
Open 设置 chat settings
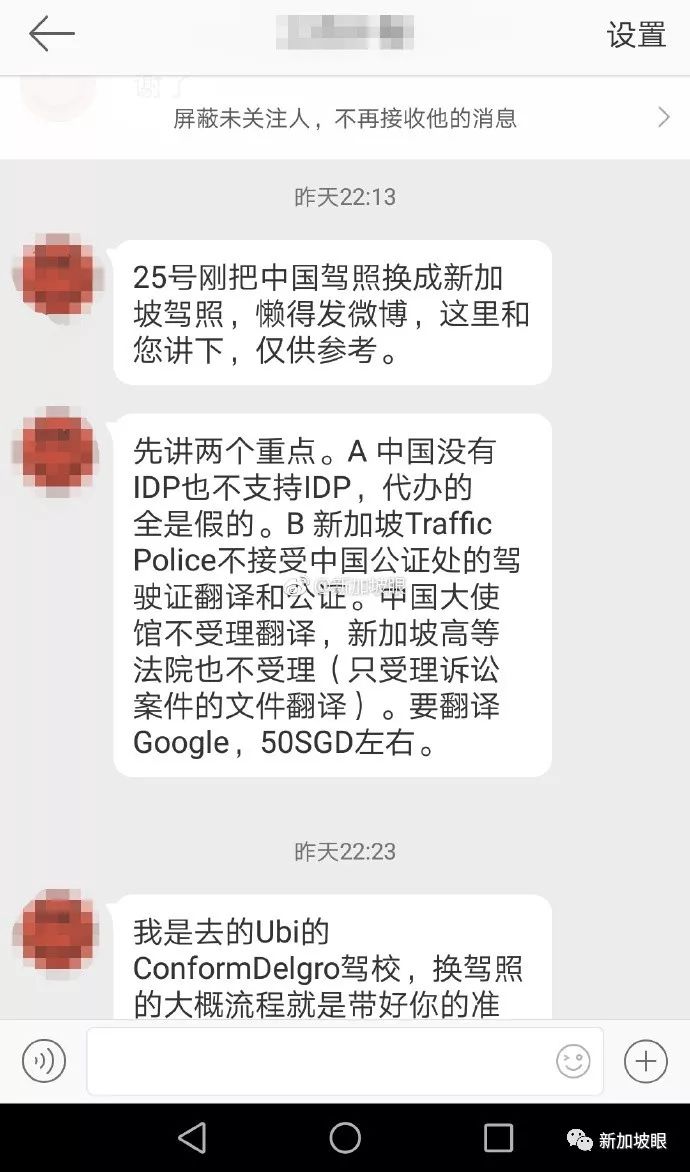[x=636, y=35]
